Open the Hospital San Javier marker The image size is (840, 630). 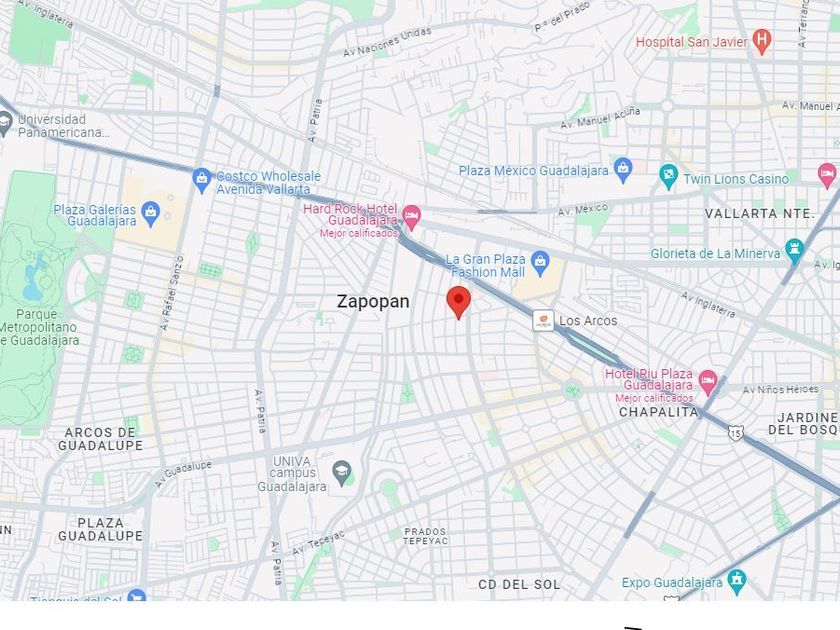tap(761, 41)
